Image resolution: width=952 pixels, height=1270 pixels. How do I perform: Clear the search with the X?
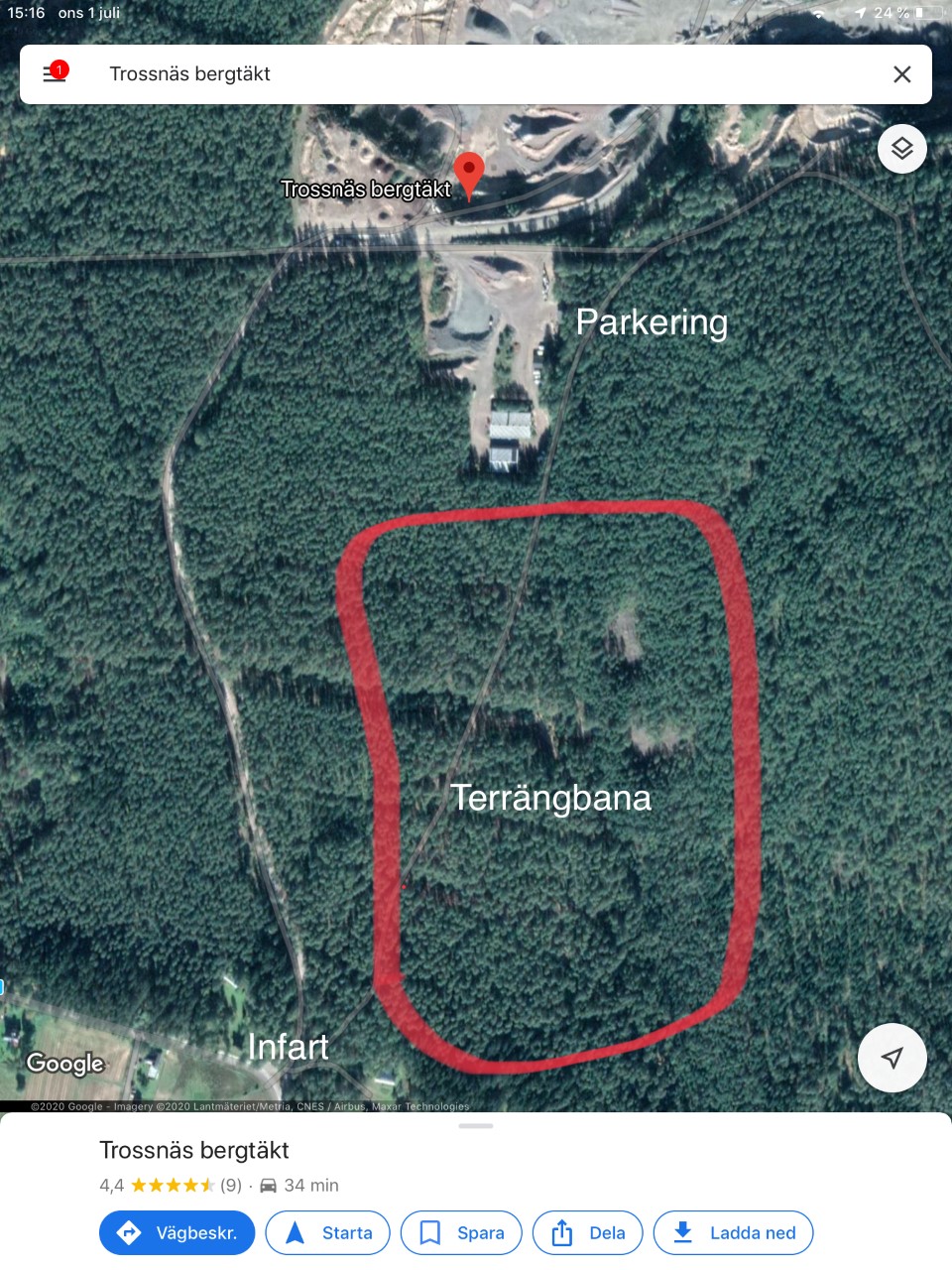tap(901, 74)
